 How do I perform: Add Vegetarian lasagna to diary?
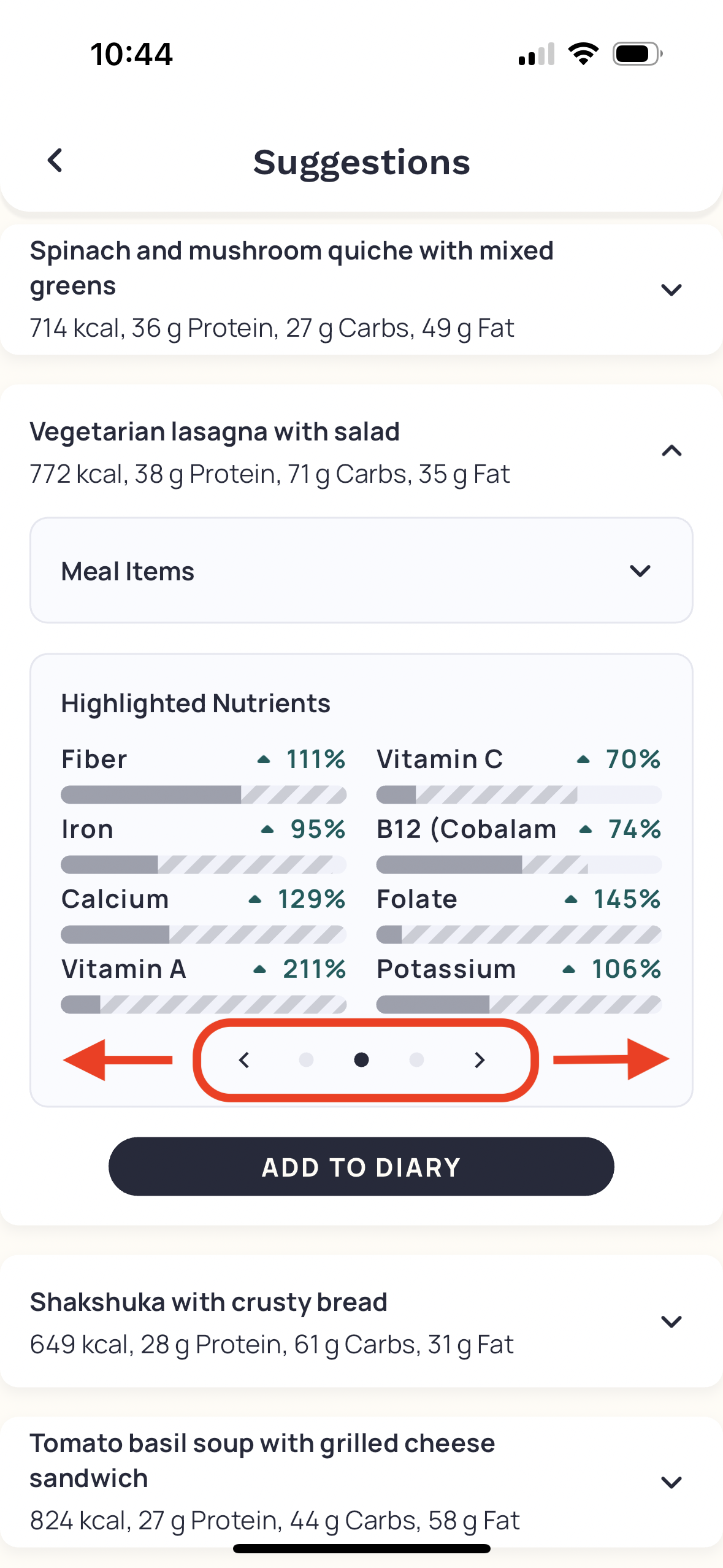click(361, 1166)
